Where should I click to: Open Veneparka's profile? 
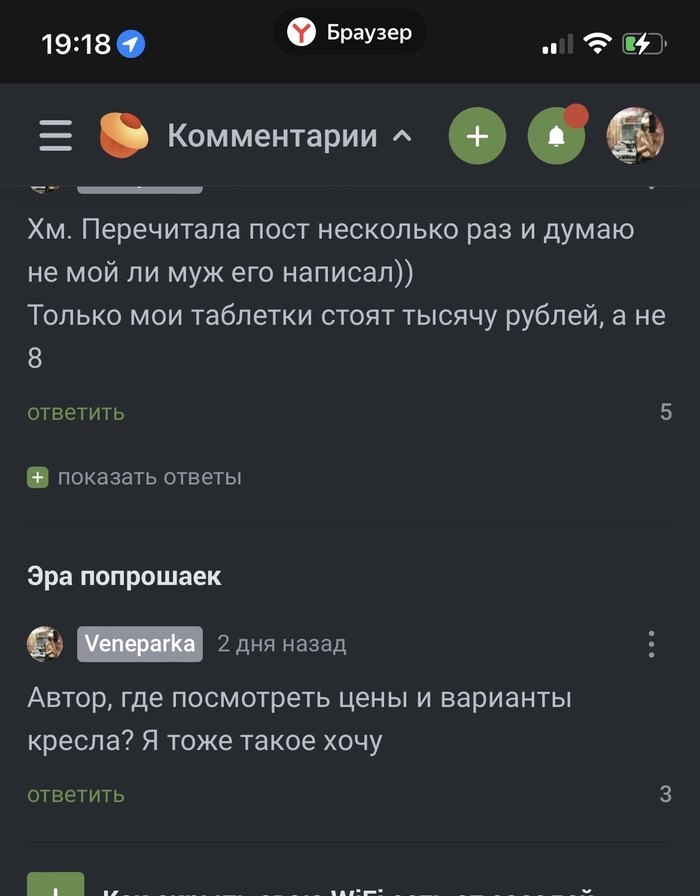140,644
